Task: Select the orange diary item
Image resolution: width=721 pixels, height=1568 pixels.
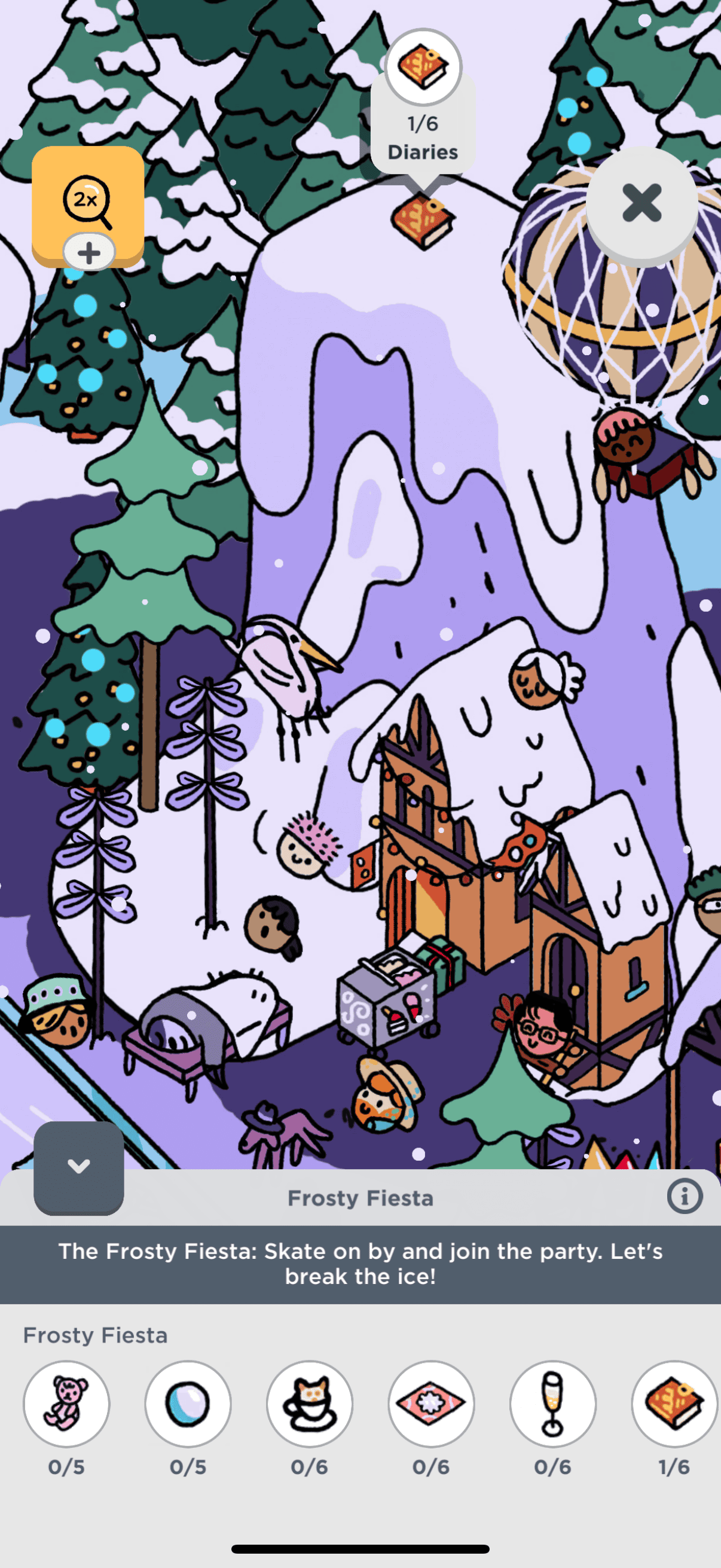Action: pyautogui.click(x=674, y=1404)
